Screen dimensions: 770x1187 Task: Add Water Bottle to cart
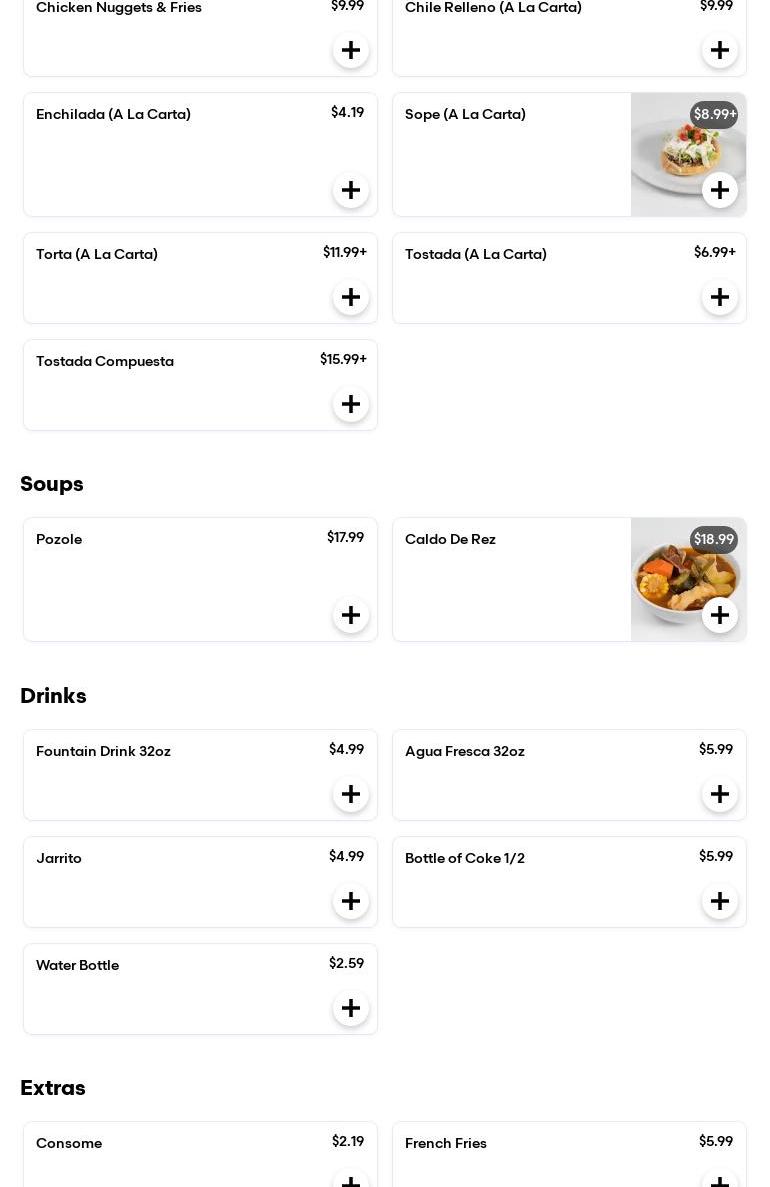(351, 1008)
